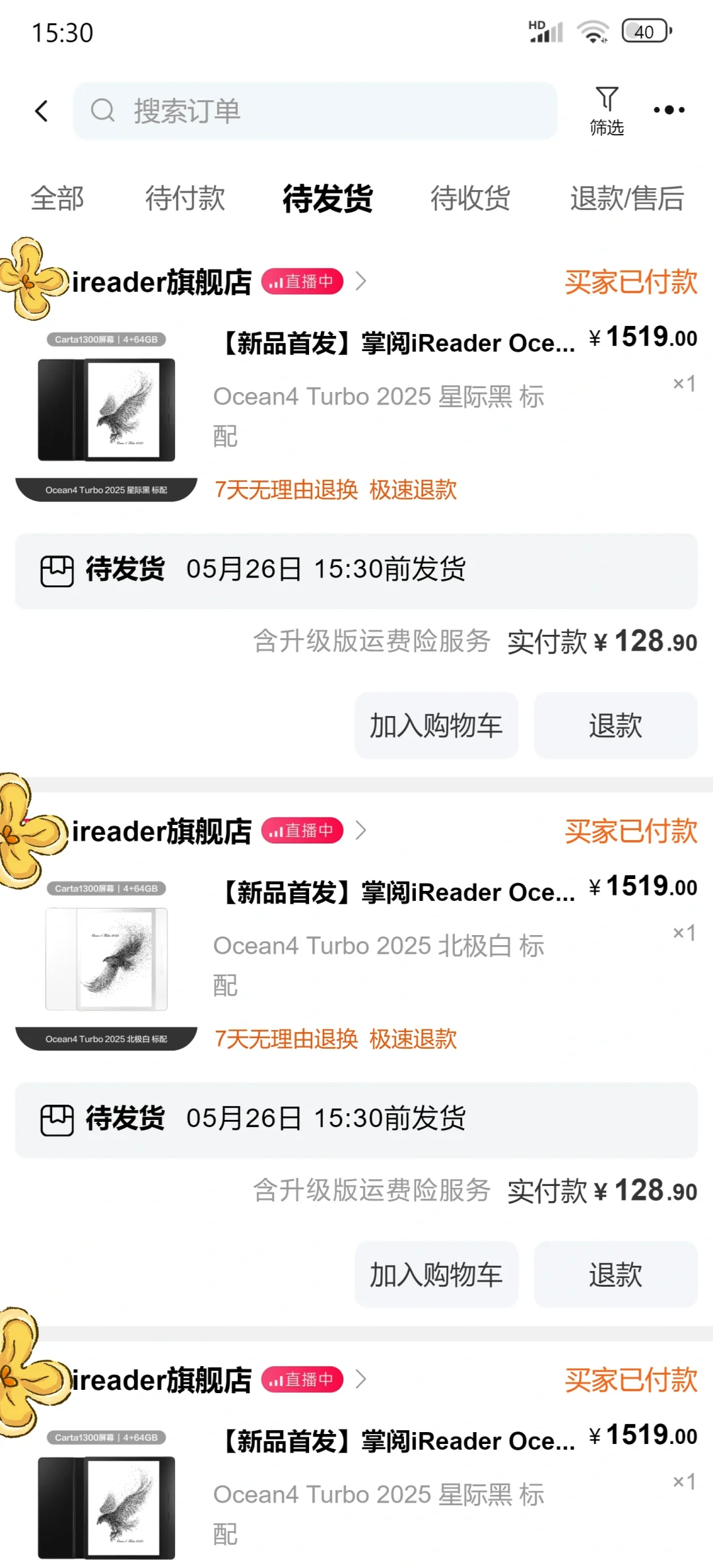Switch to the 待付款 tab
Image resolution: width=713 pixels, height=1568 pixels.
[185, 198]
